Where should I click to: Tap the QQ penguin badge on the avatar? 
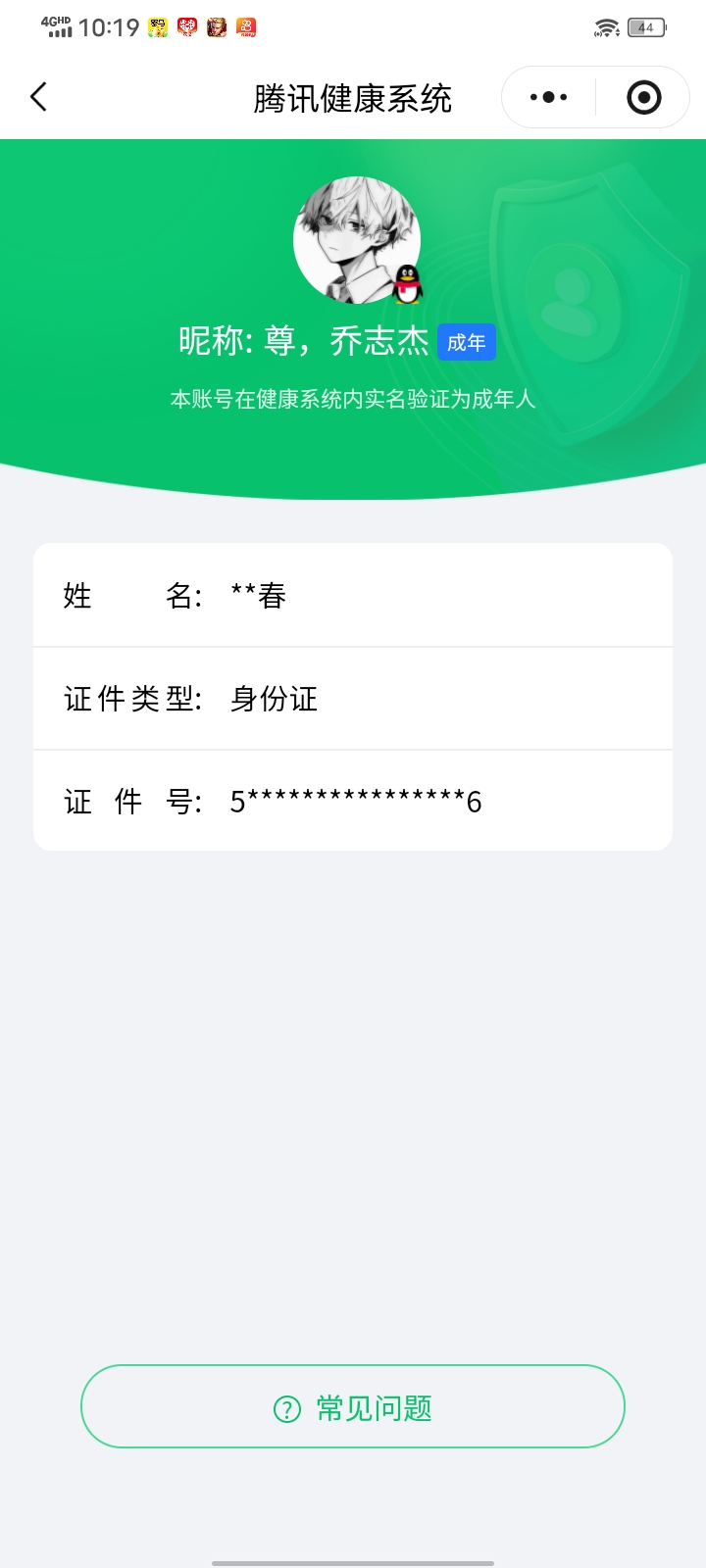click(408, 282)
